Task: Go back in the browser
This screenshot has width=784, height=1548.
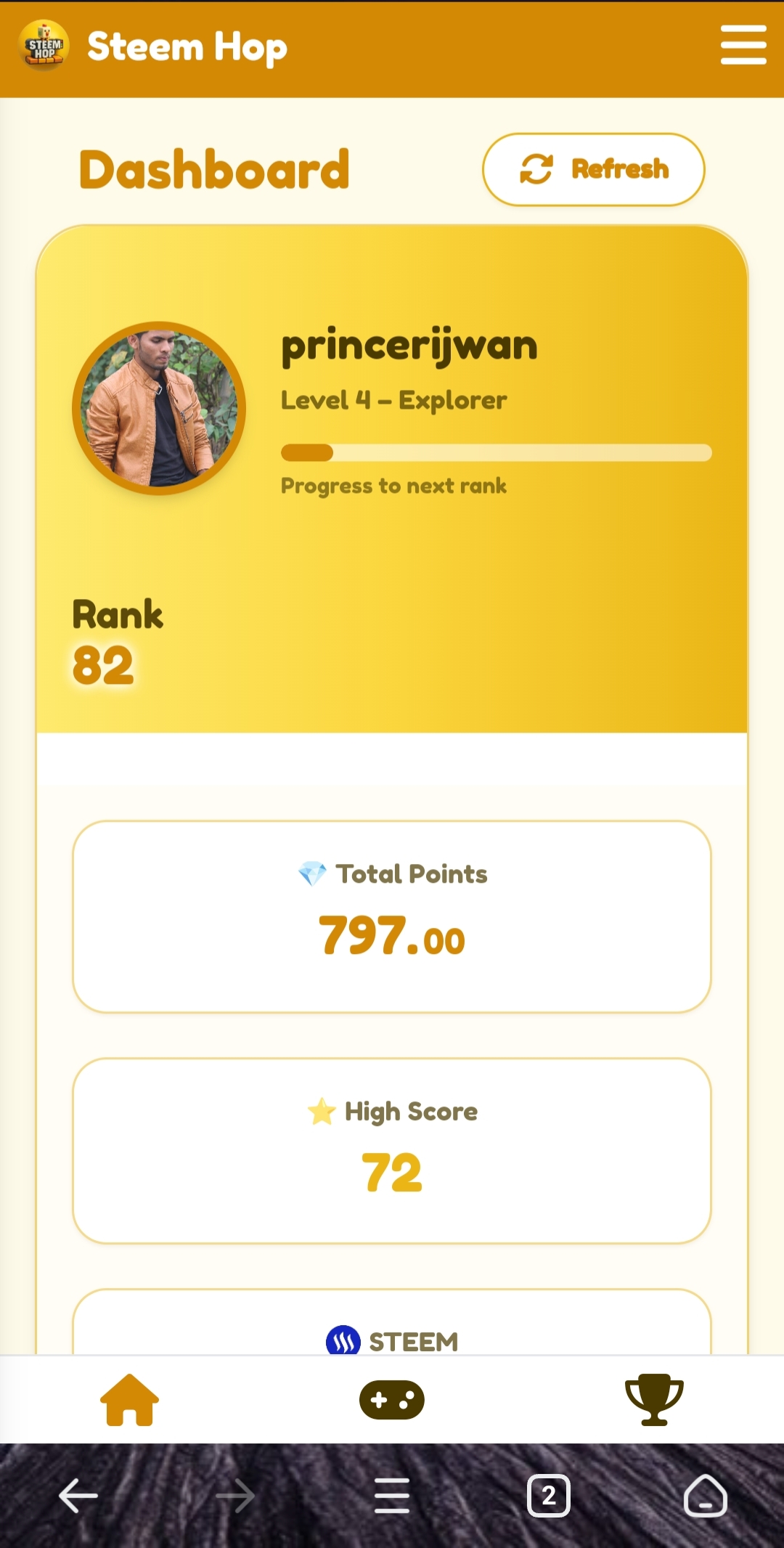Action: coord(78,1496)
